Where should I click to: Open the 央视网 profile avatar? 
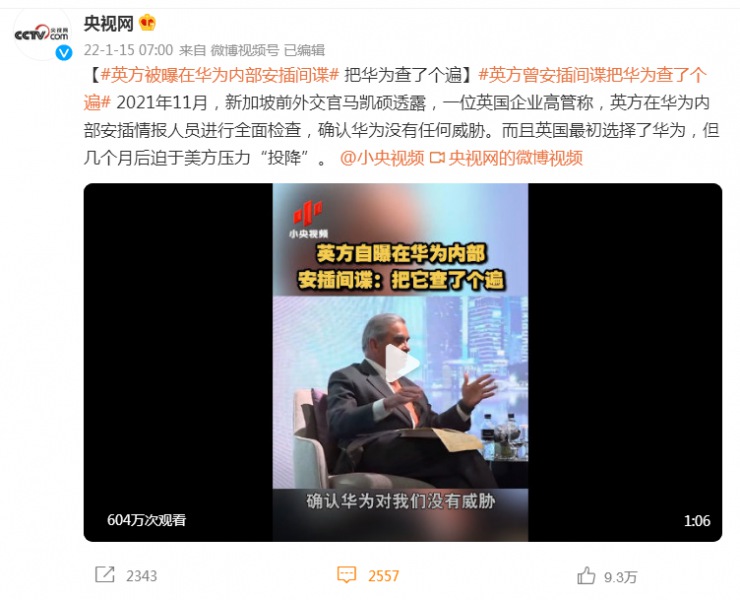[x=42, y=34]
